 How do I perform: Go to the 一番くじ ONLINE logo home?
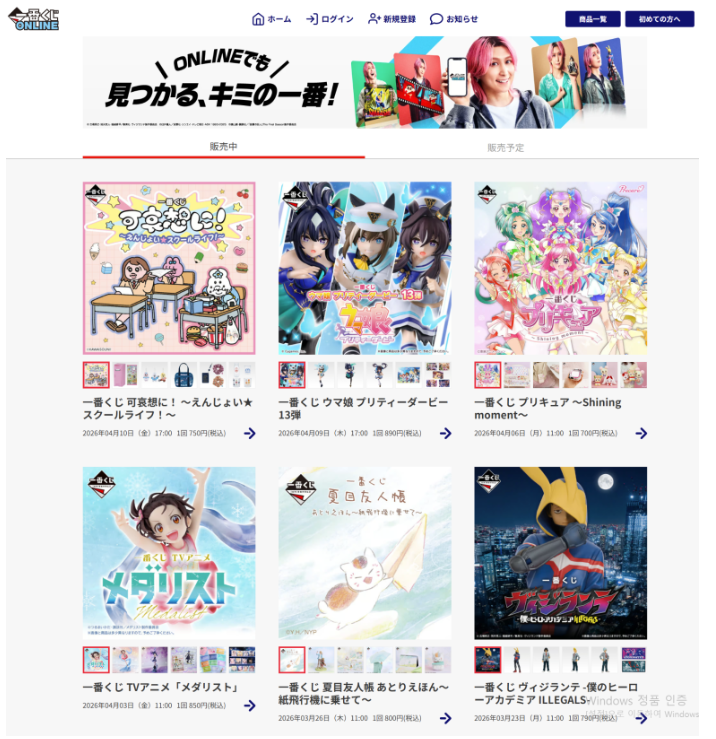36,19
